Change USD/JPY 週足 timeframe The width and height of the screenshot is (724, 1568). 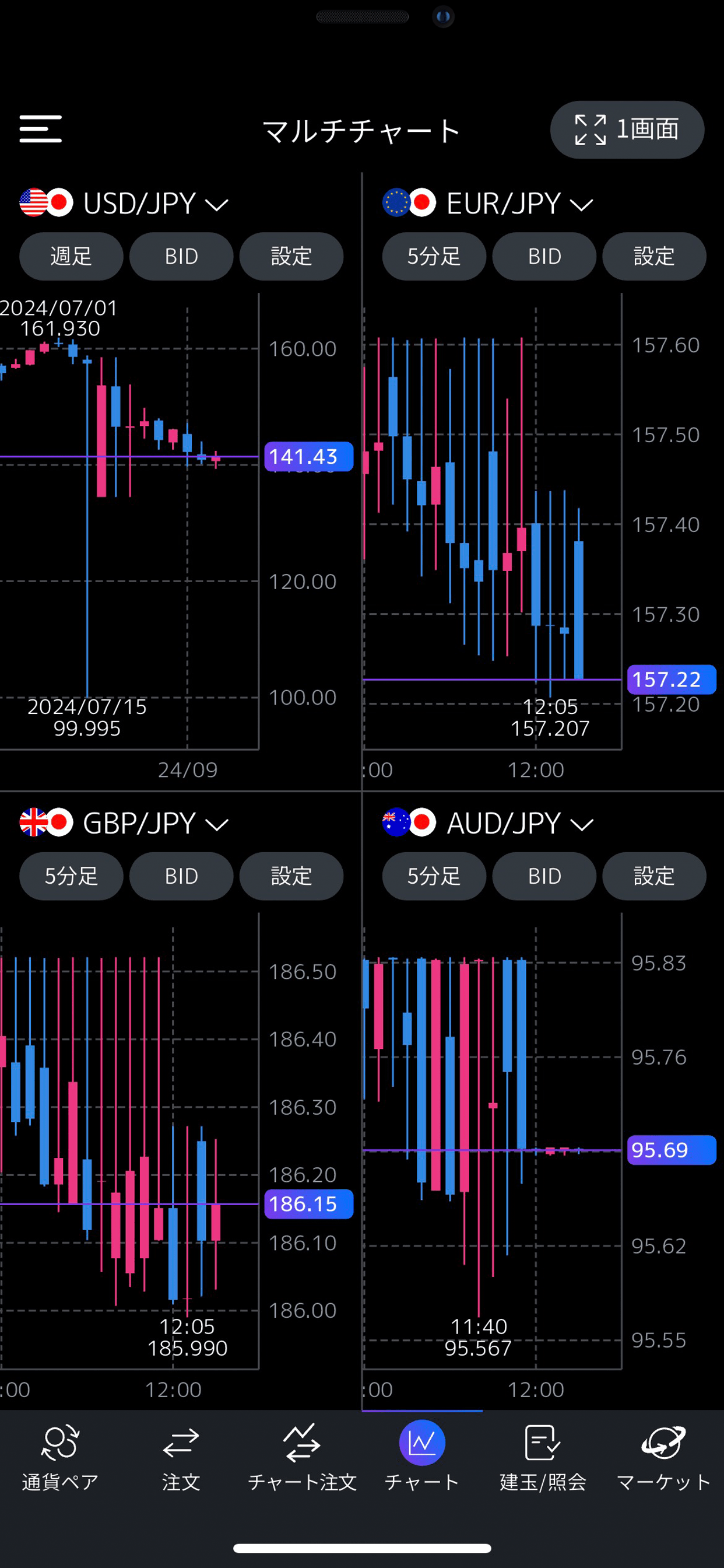(x=71, y=256)
